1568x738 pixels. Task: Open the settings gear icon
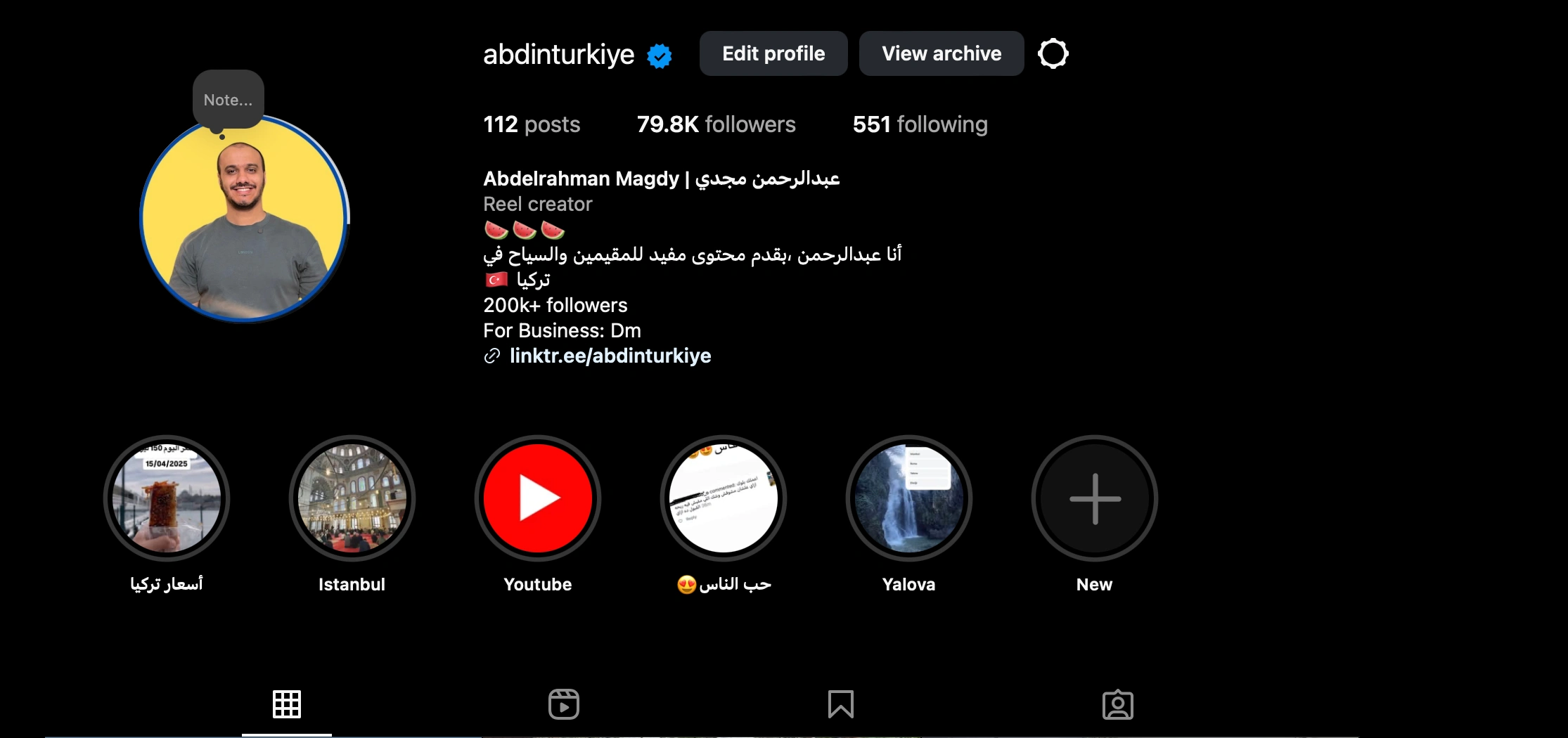pyautogui.click(x=1053, y=53)
